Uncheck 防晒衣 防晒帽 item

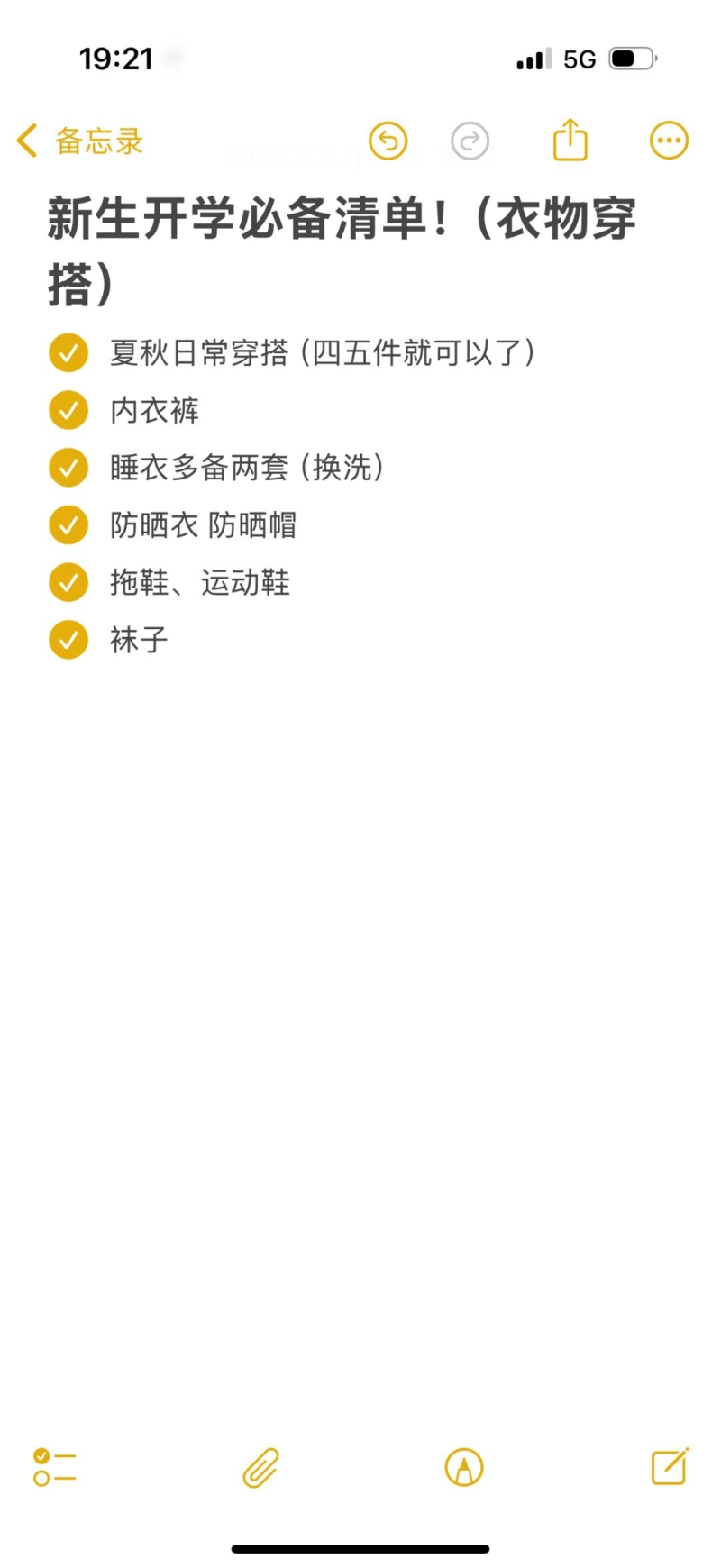68,525
